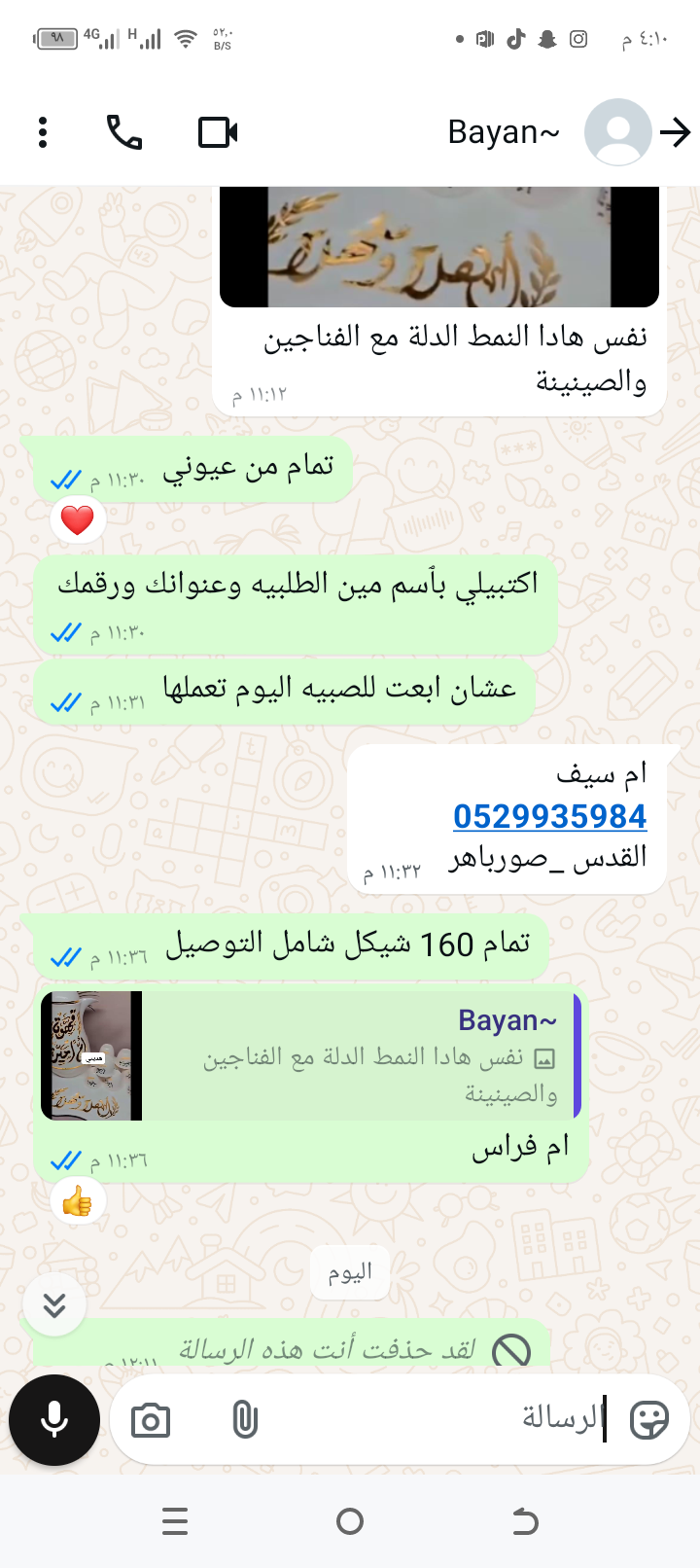Start a voice call with Bayan
The width and height of the screenshot is (700, 1568).
click(124, 132)
